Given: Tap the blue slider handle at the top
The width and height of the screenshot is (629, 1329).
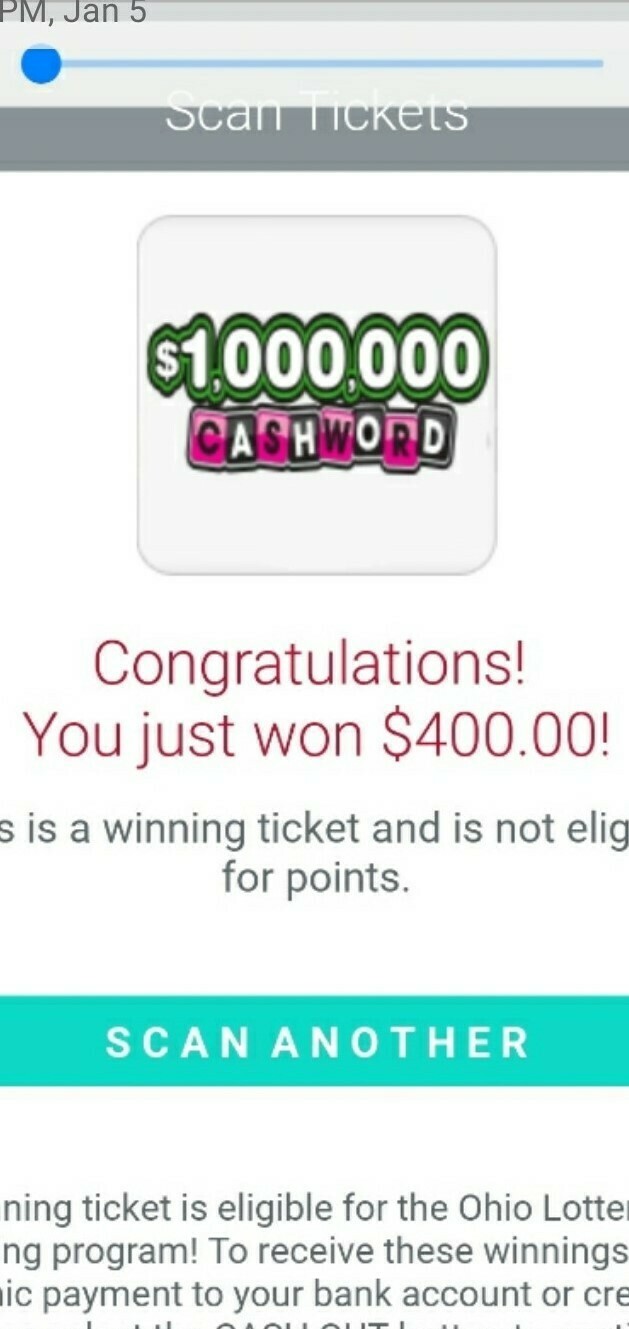Looking at the screenshot, I should 41,65.
